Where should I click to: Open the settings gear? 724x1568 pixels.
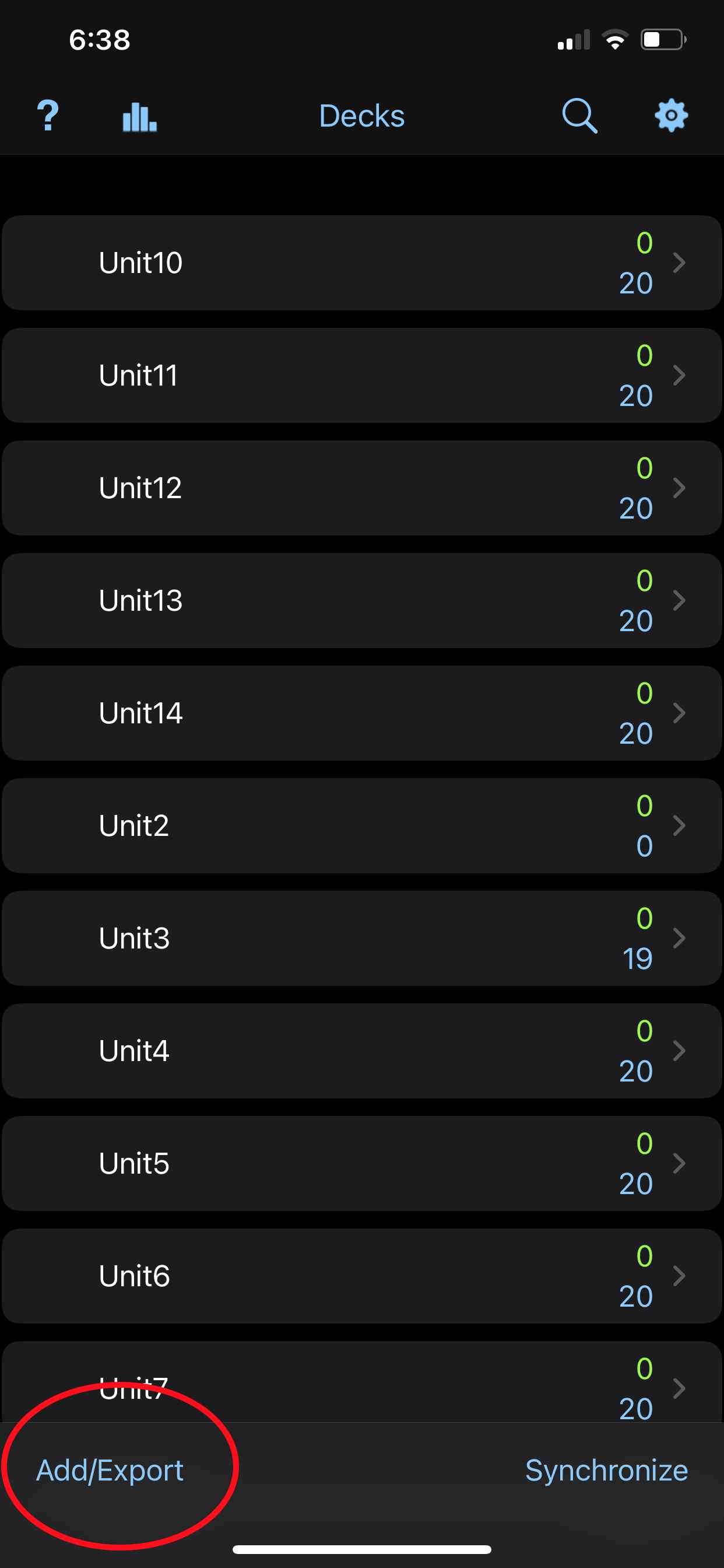pos(671,116)
